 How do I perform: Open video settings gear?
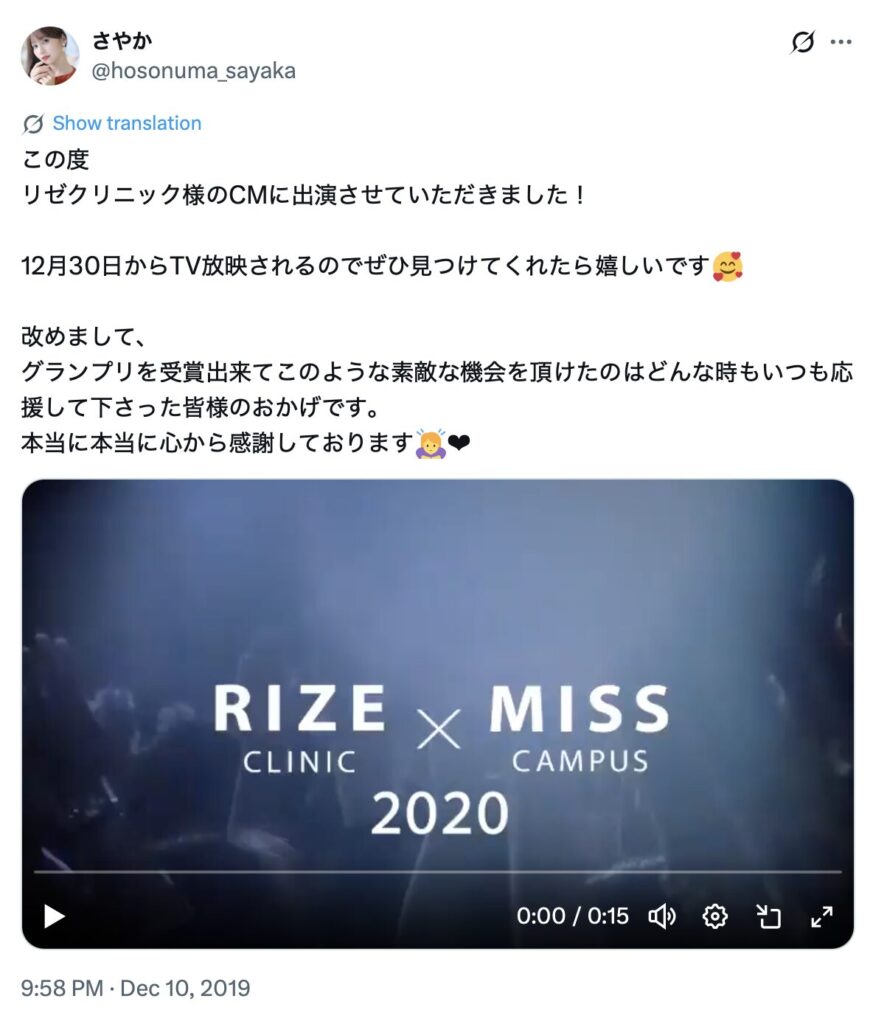tap(715, 916)
